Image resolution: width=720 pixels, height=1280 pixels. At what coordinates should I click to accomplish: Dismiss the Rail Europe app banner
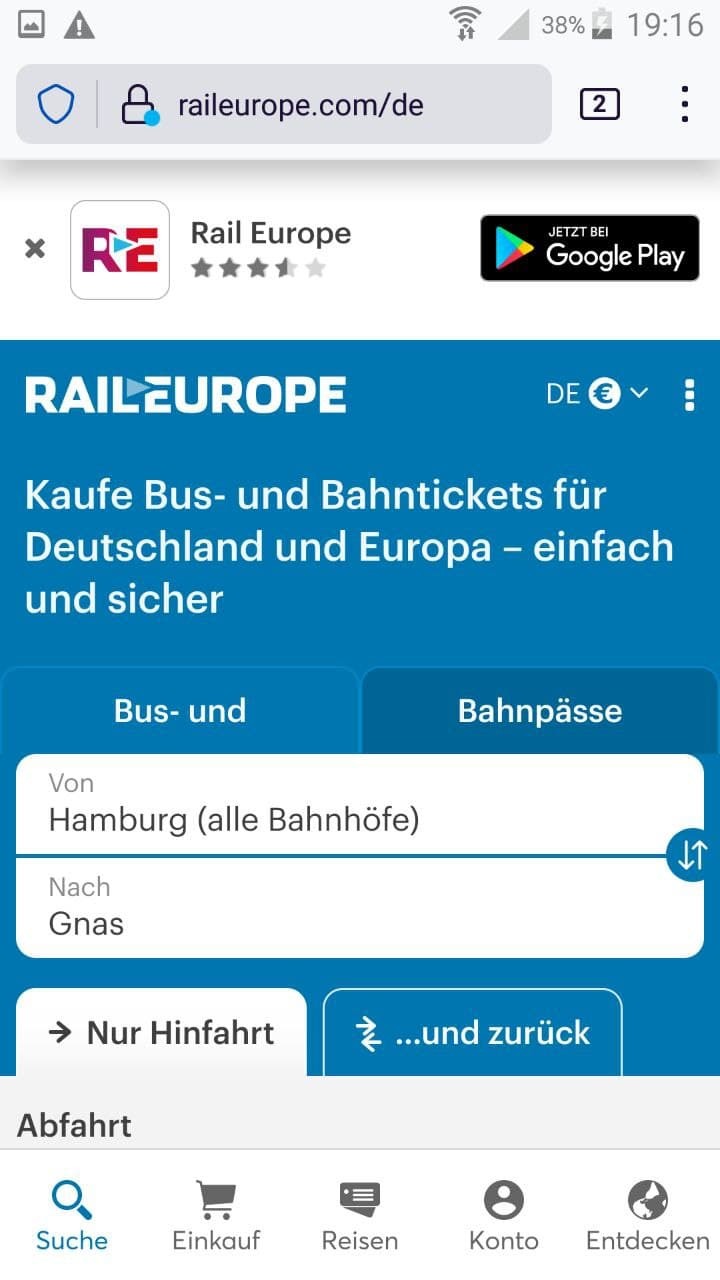(35, 248)
